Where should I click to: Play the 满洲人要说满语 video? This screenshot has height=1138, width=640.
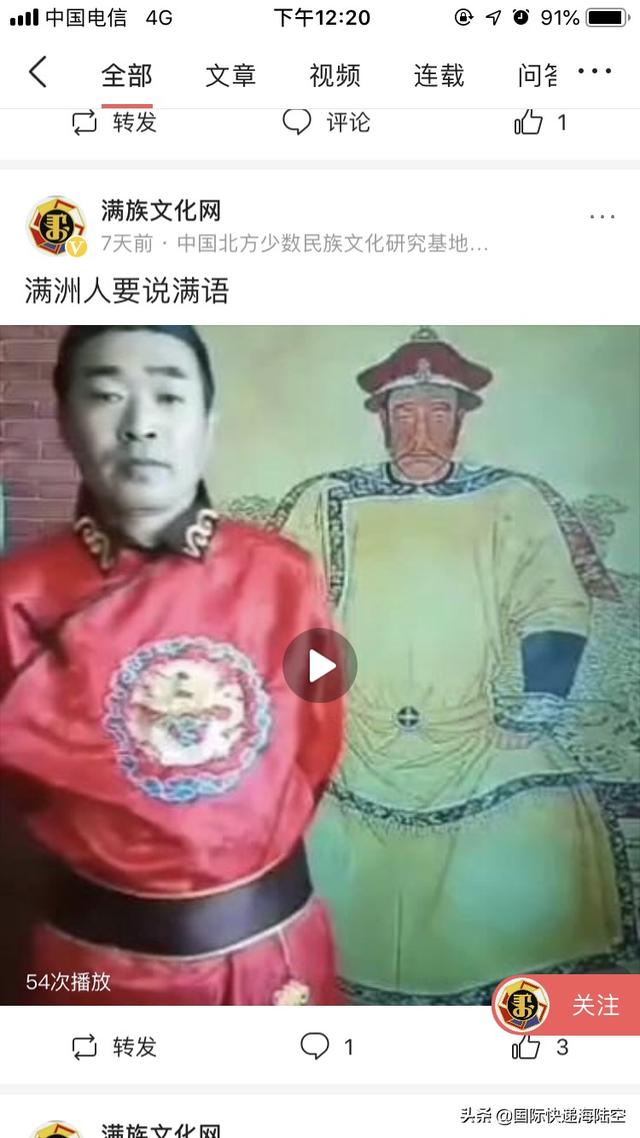point(320,665)
